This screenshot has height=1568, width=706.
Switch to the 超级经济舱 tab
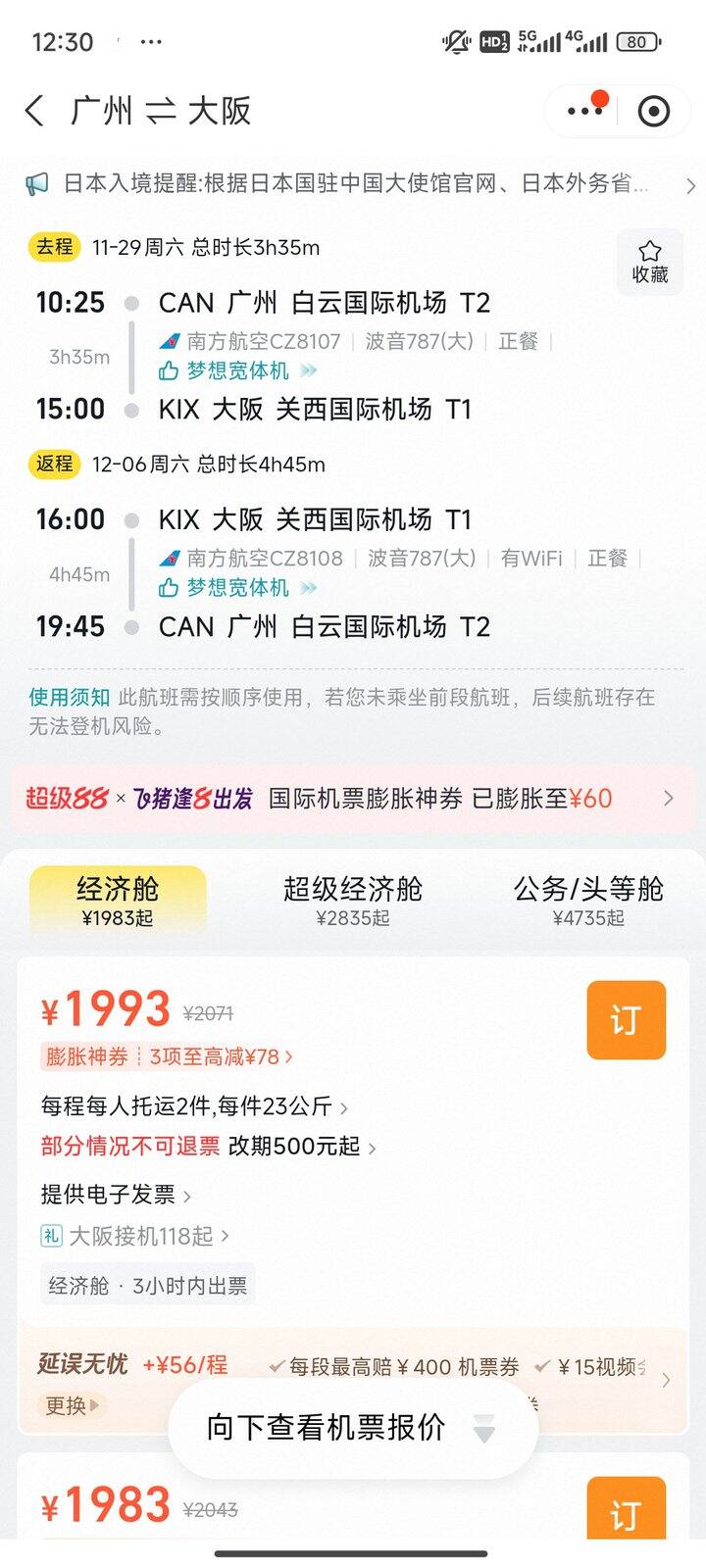353,900
